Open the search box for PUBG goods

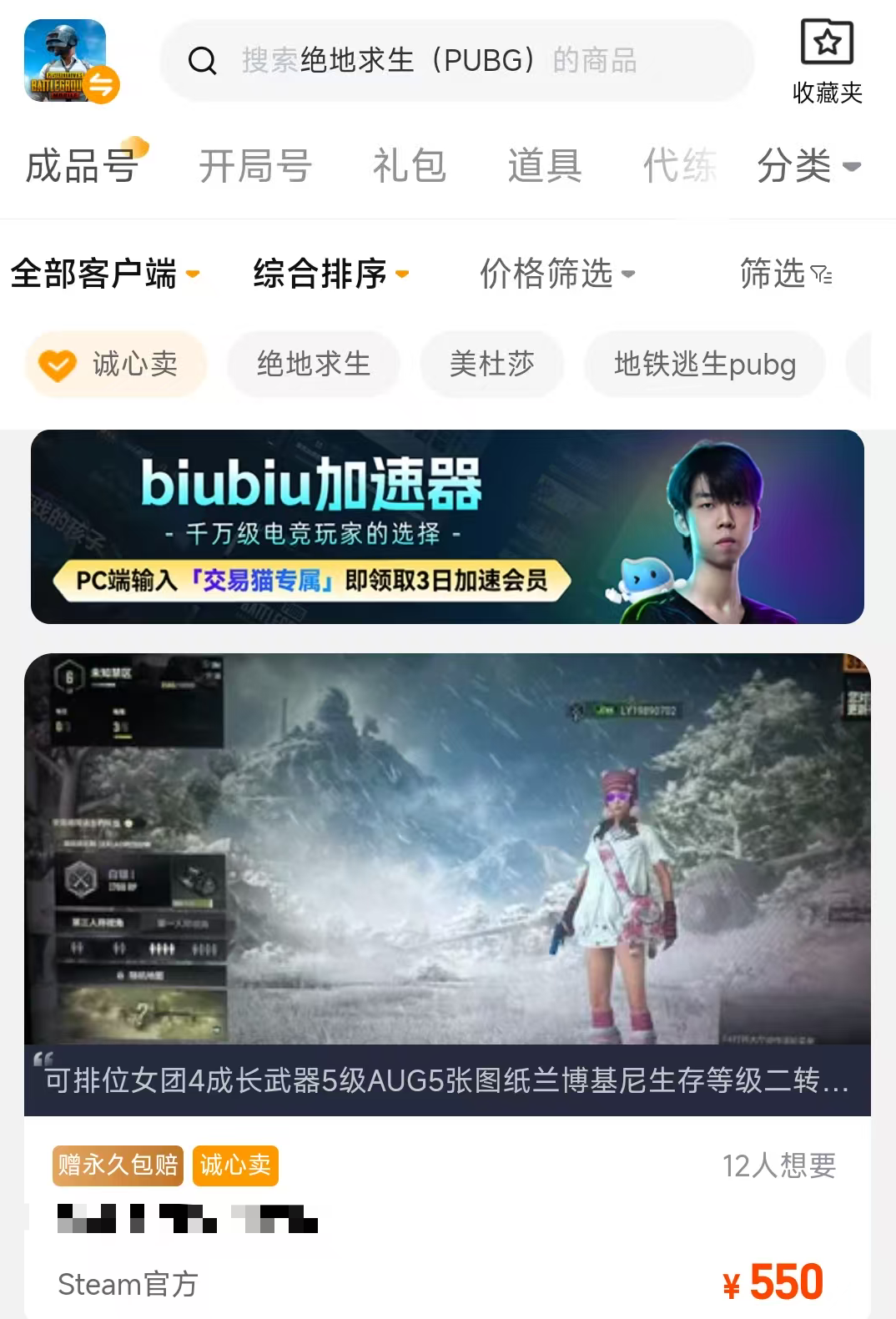coord(457,61)
